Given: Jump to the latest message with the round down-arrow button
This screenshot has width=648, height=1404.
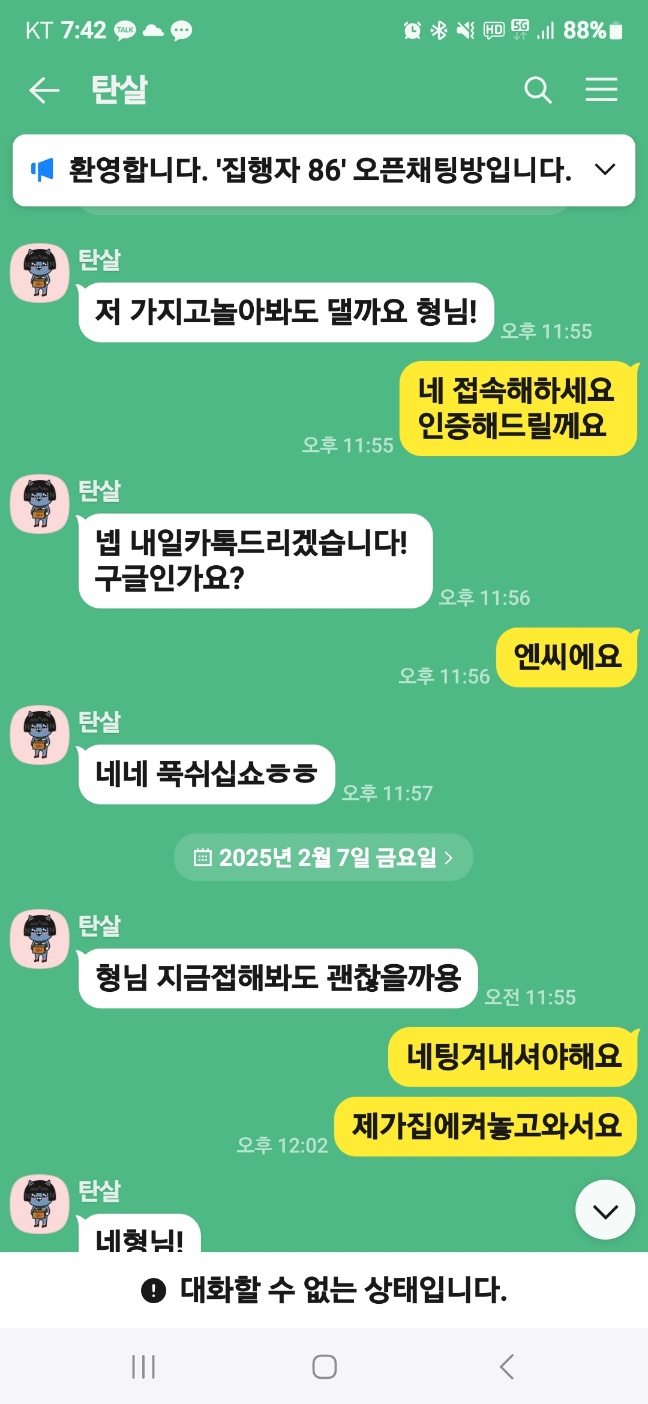Looking at the screenshot, I should click(x=605, y=1211).
